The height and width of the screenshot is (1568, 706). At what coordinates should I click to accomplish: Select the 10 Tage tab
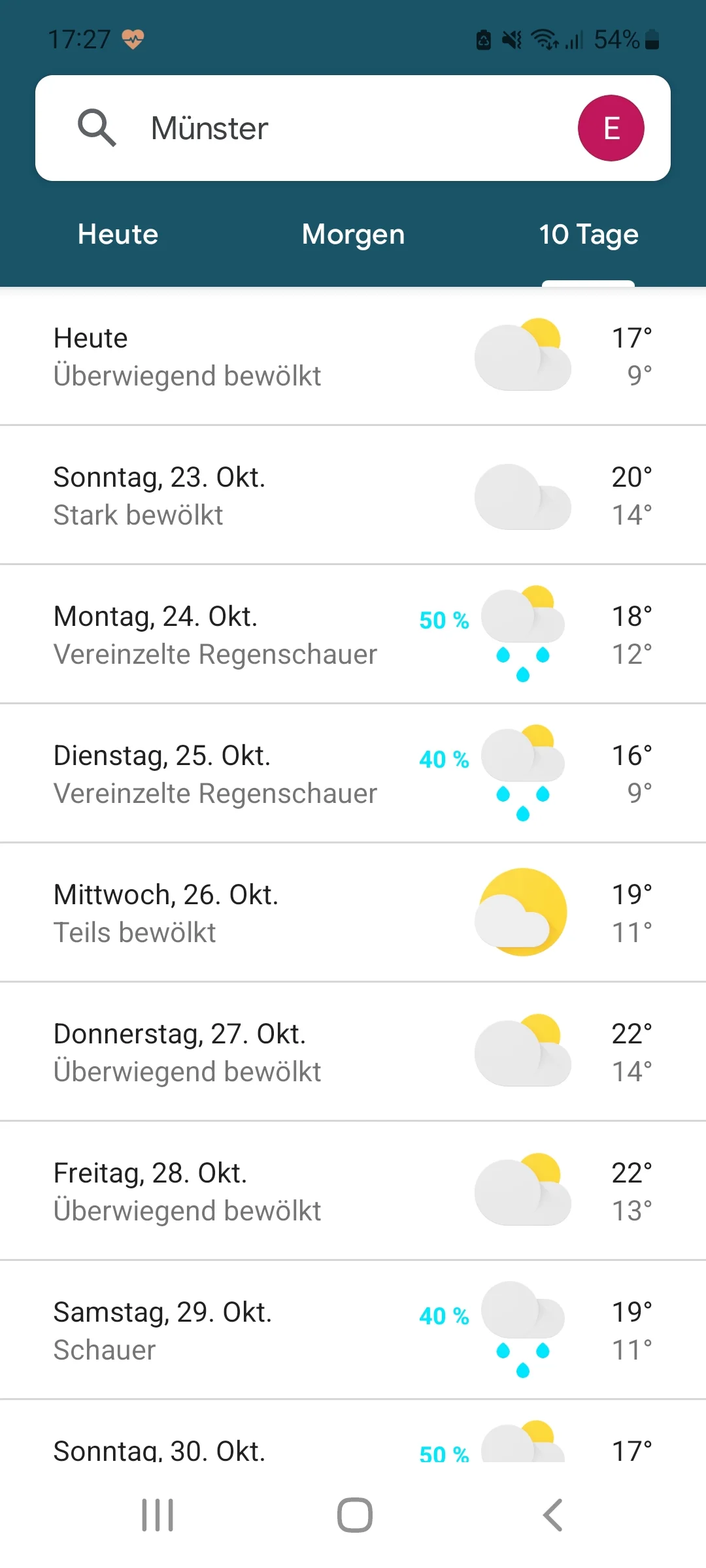click(588, 235)
